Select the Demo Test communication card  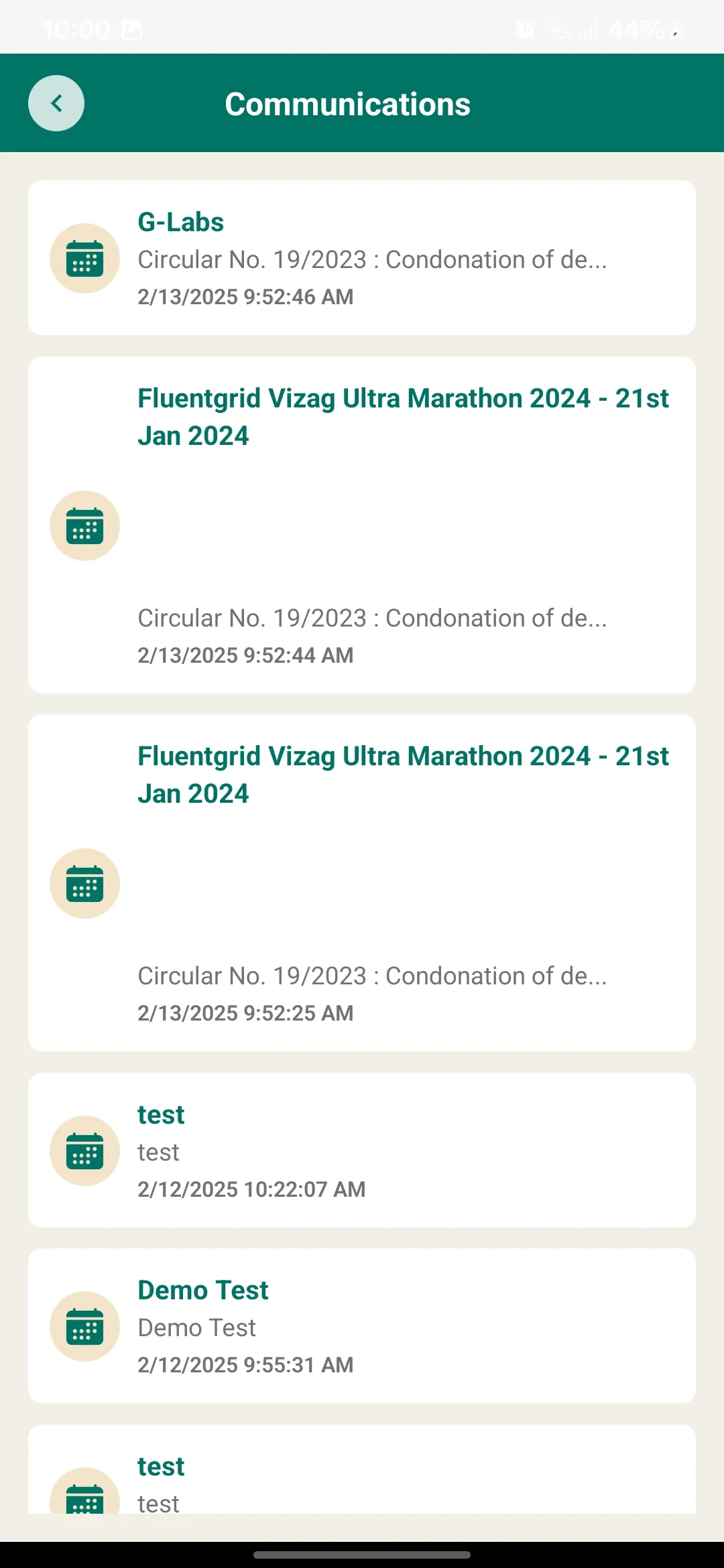pos(362,1326)
